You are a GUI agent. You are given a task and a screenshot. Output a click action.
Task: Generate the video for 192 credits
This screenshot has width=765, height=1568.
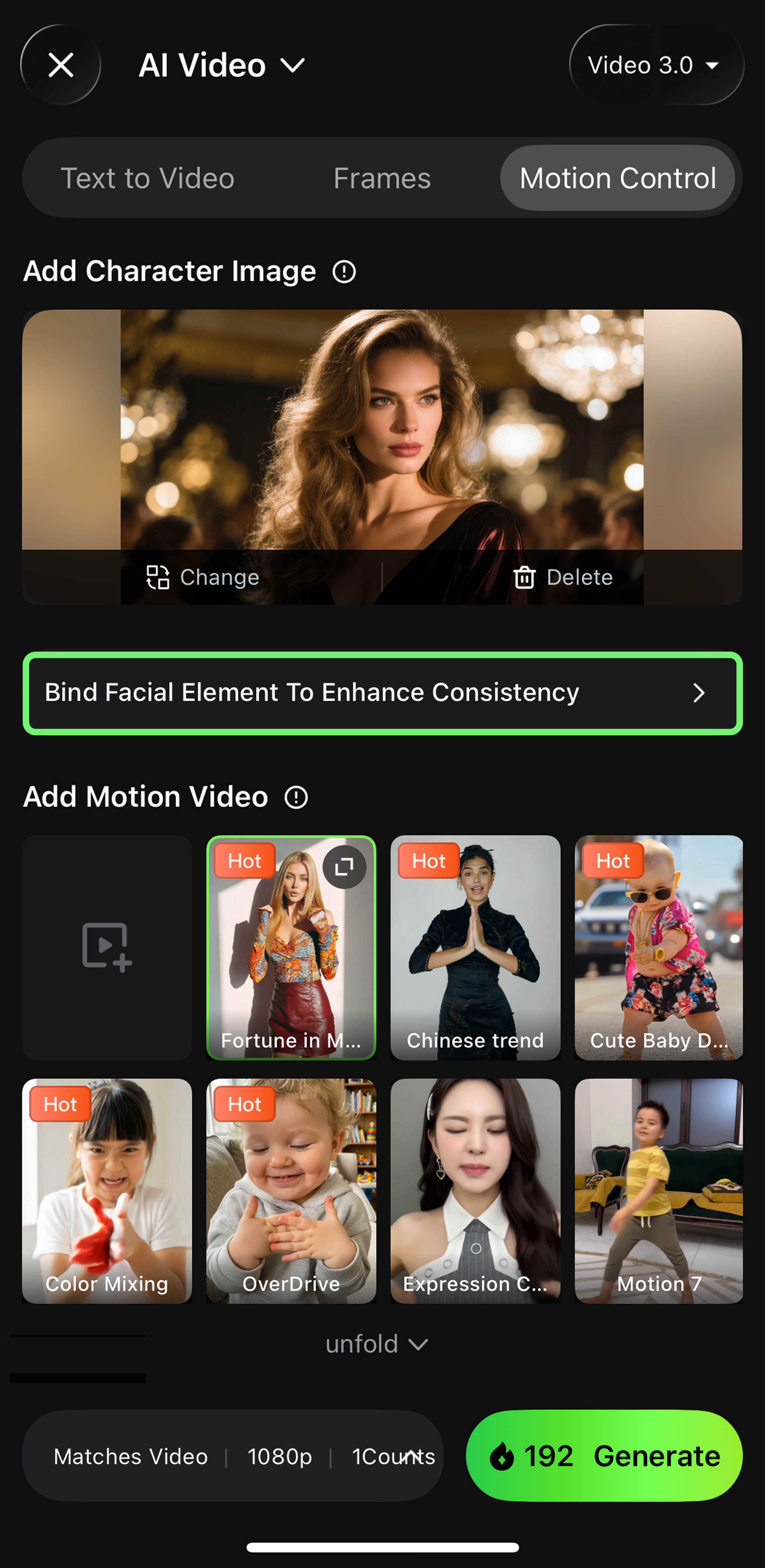pos(604,1456)
